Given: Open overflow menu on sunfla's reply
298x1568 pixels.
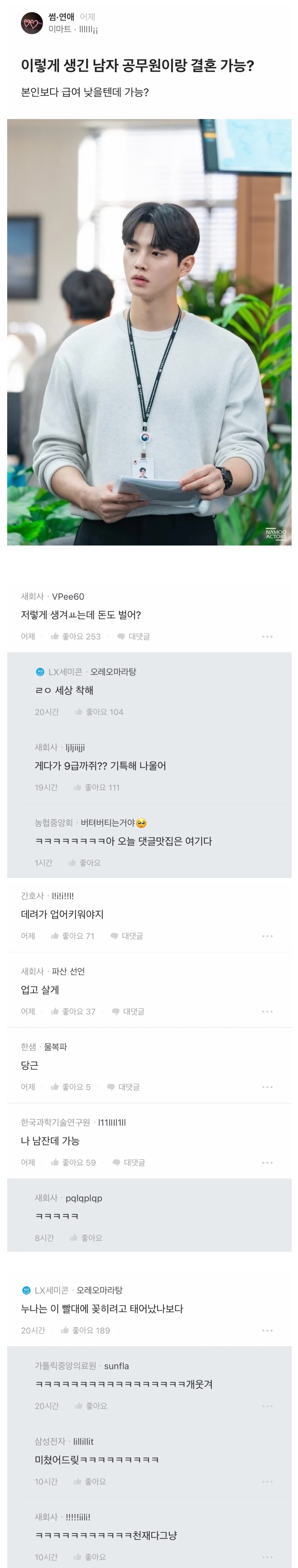Looking at the screenshot, I should click(x=267, y=1406).
